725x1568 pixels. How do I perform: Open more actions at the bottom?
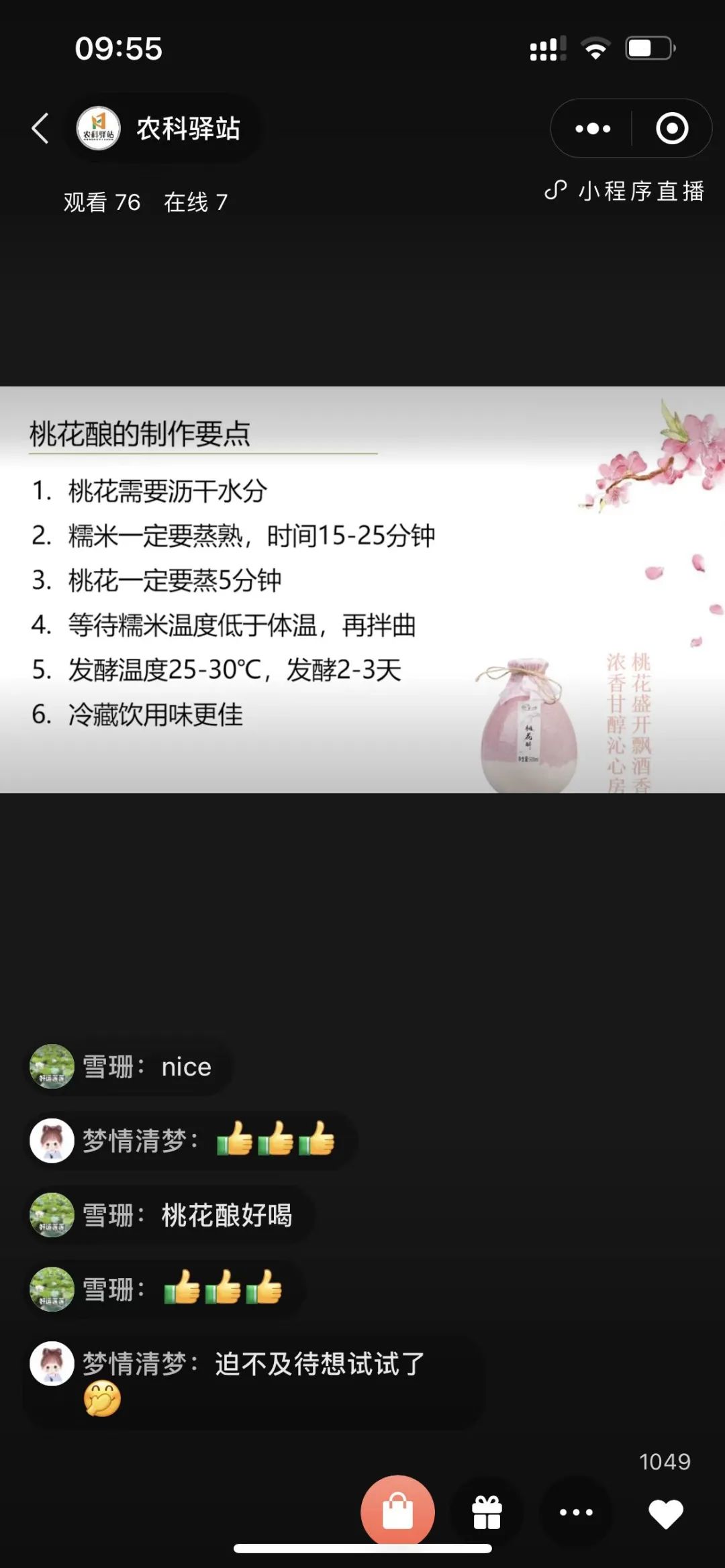(x=576, y=1512)
